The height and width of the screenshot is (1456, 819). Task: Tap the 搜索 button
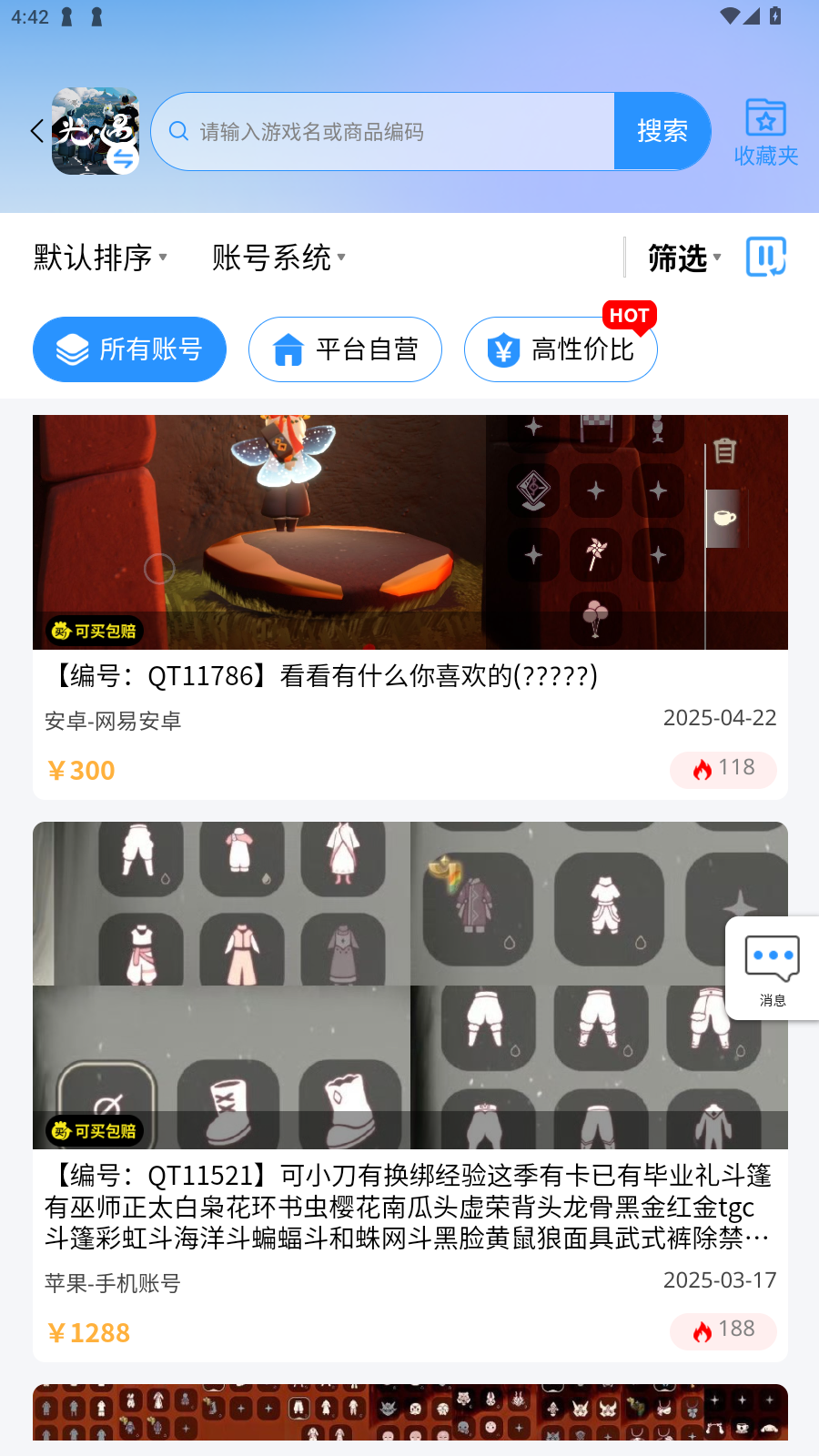coord(662,131)
